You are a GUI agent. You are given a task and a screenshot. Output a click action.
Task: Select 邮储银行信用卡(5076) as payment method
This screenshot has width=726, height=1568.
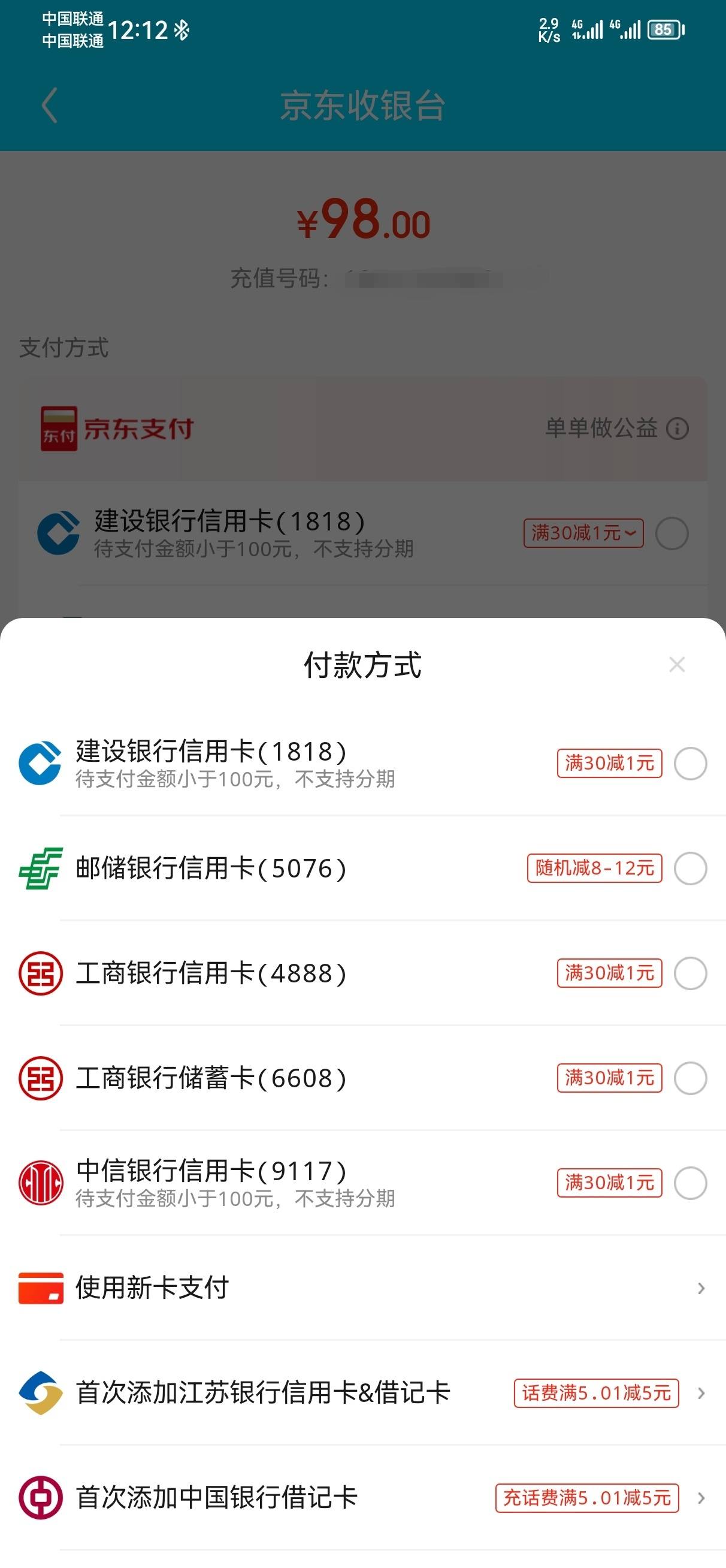pos(362,868)
